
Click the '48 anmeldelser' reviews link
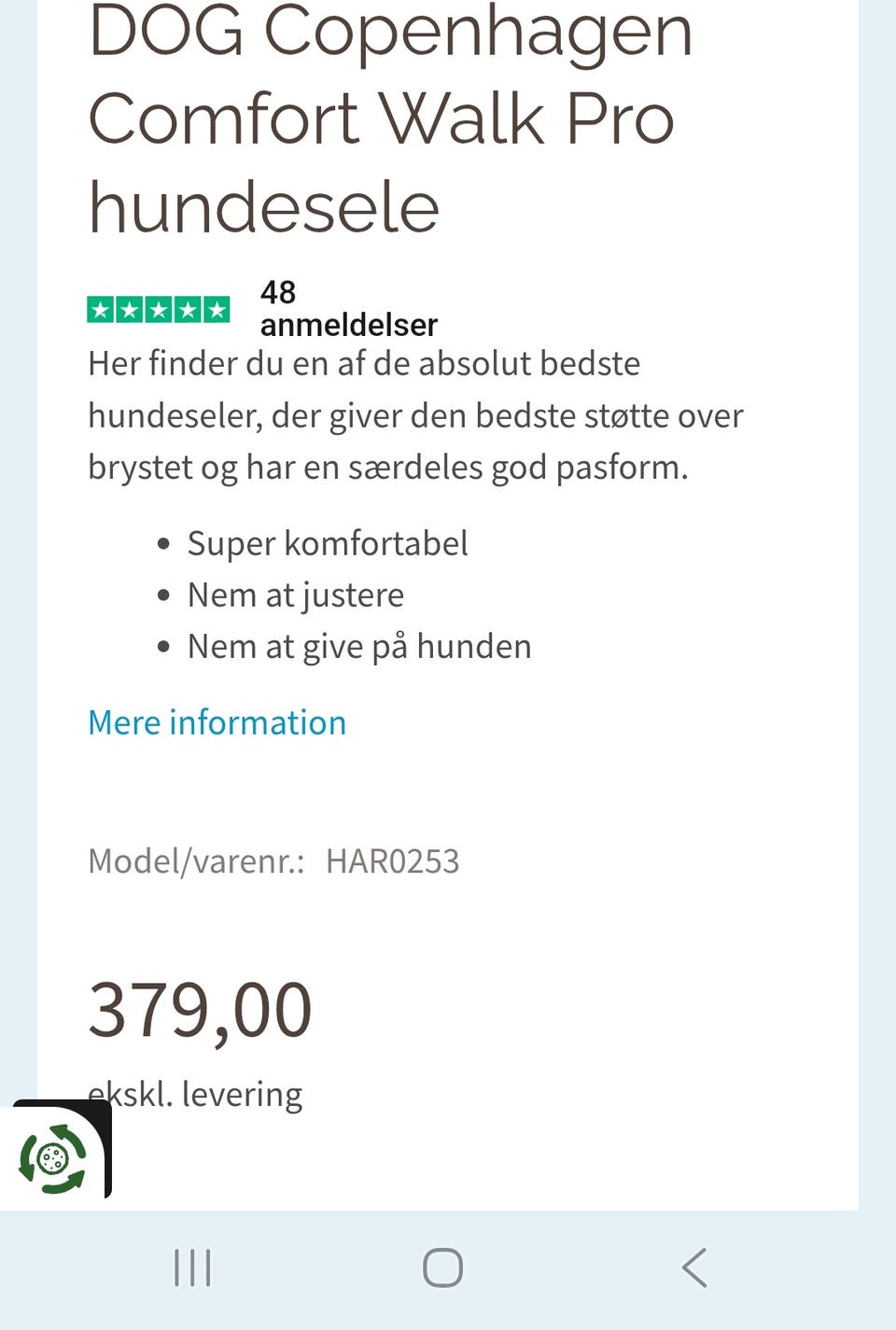(x=349, y=306)
